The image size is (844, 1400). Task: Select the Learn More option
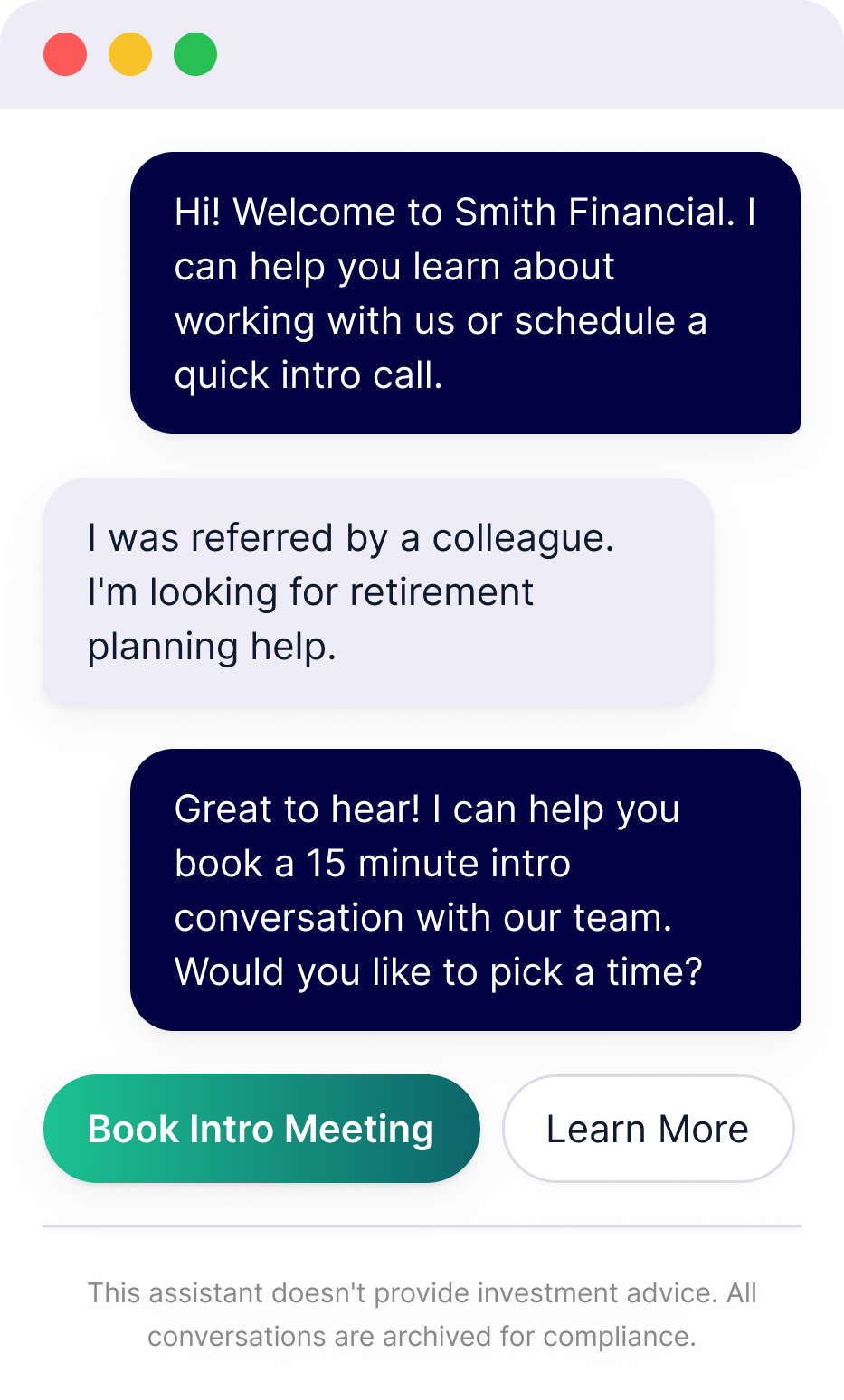coord(648,1129)
